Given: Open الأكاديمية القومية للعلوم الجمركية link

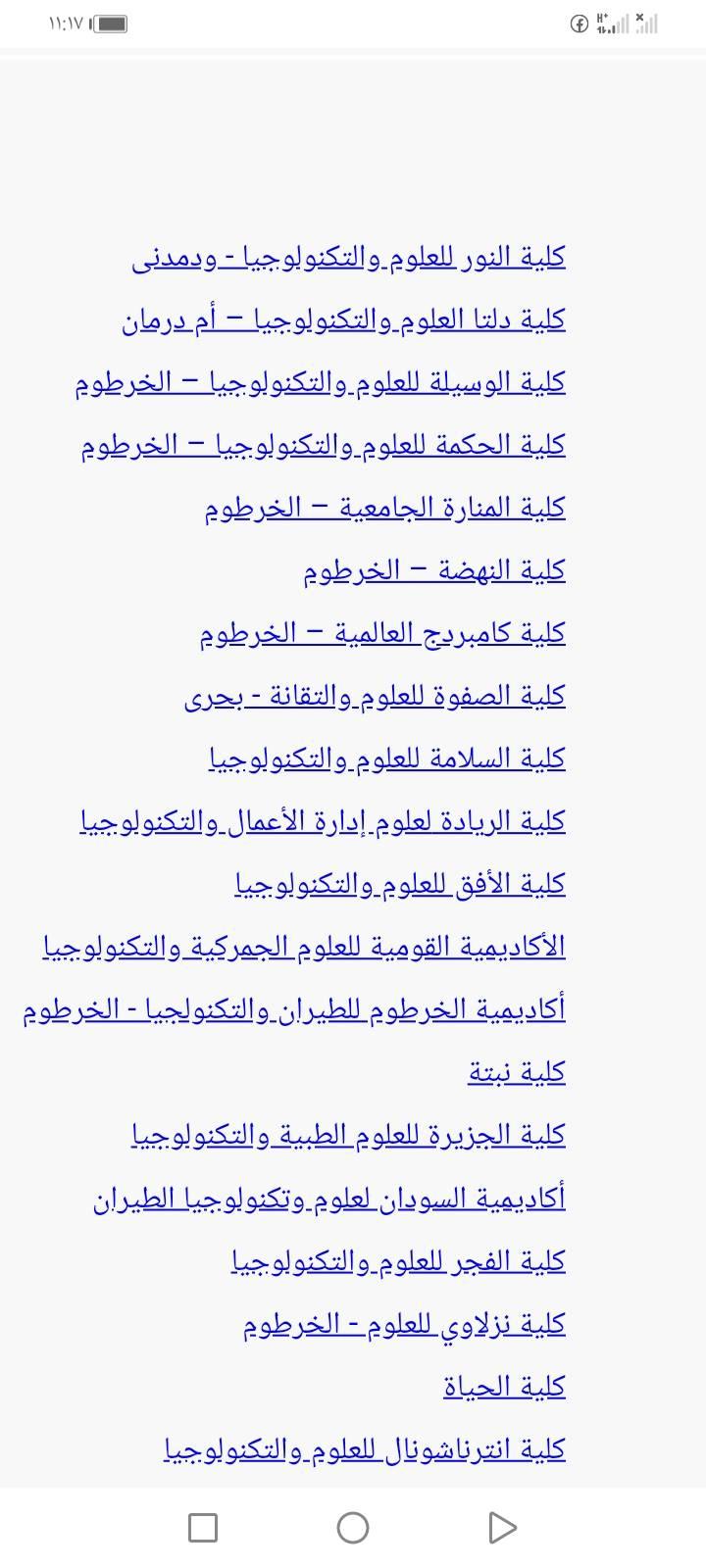Looking at the screenshot, I should [x=304, y=948].
